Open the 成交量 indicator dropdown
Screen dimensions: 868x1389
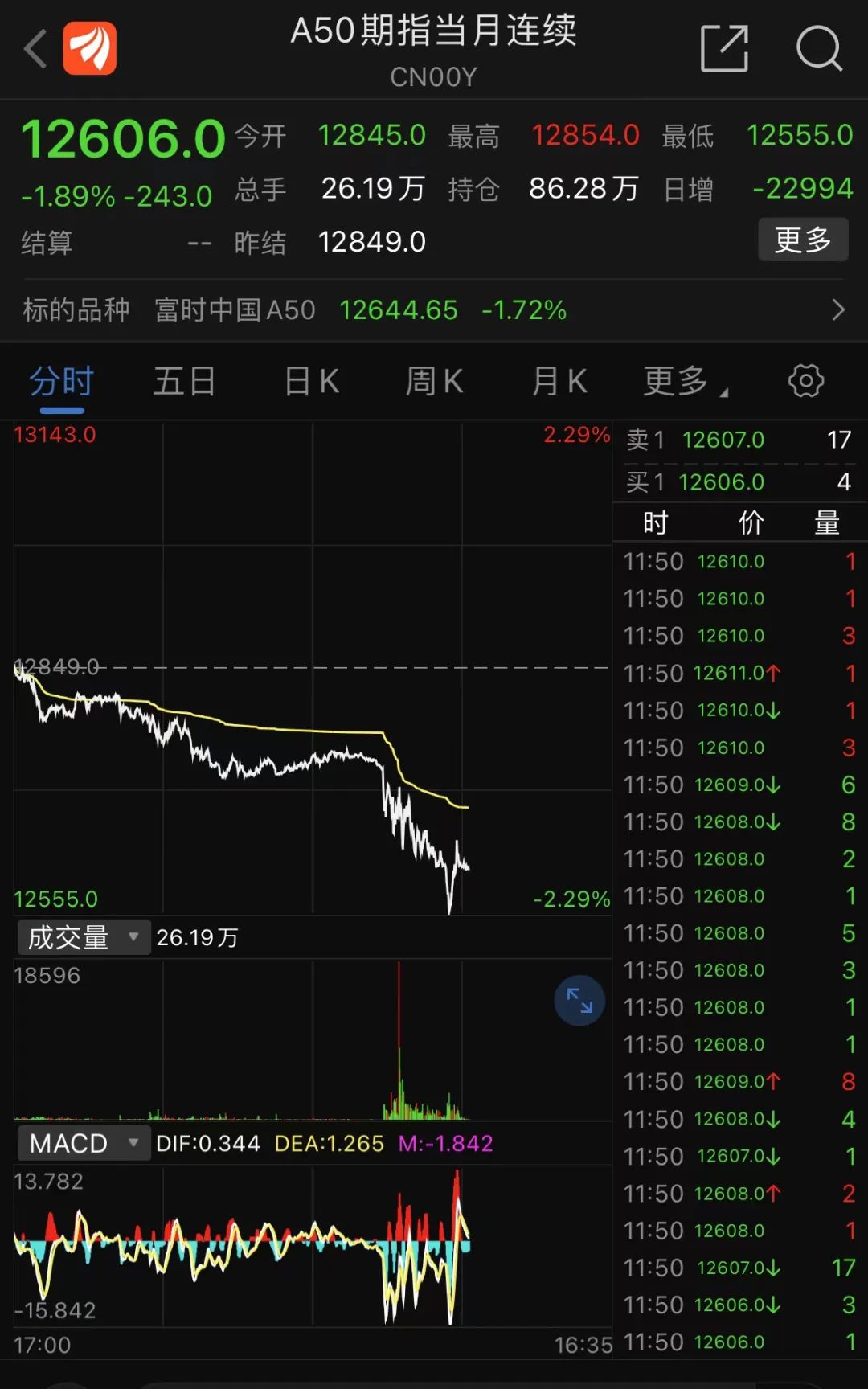point(84,937)
